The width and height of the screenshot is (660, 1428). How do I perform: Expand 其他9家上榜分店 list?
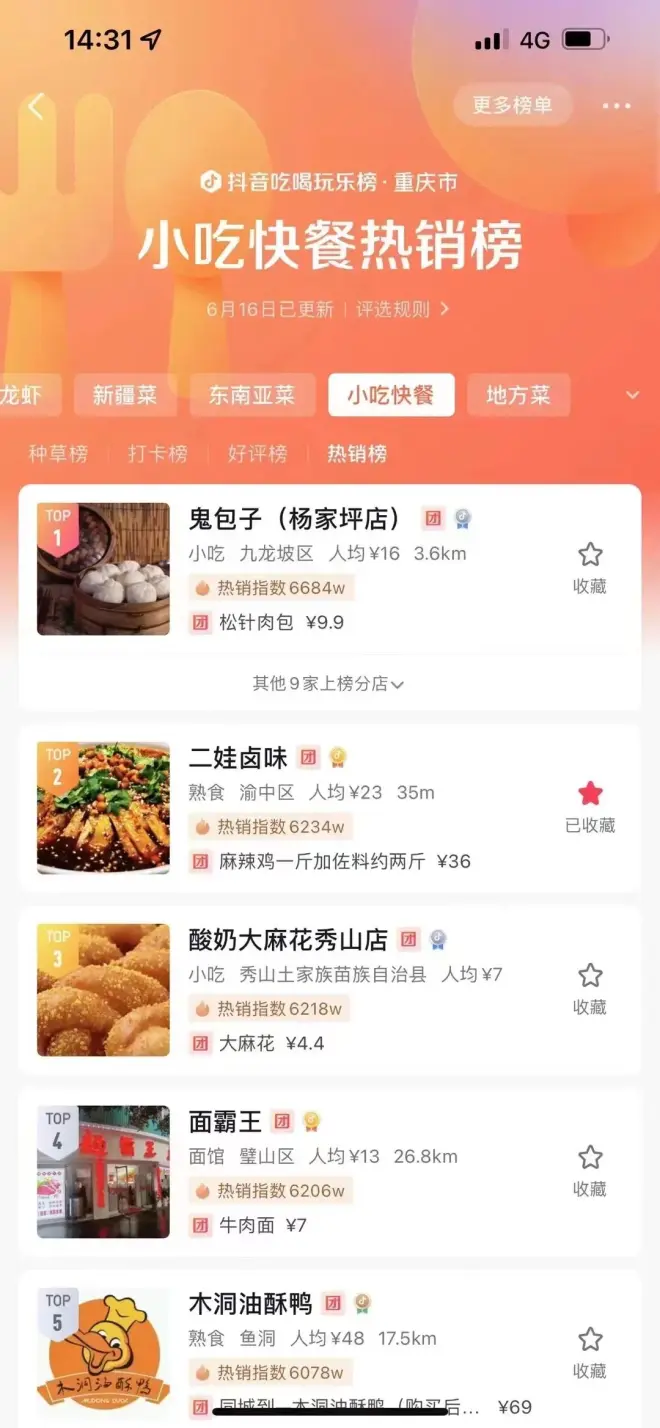pos(328,684)
